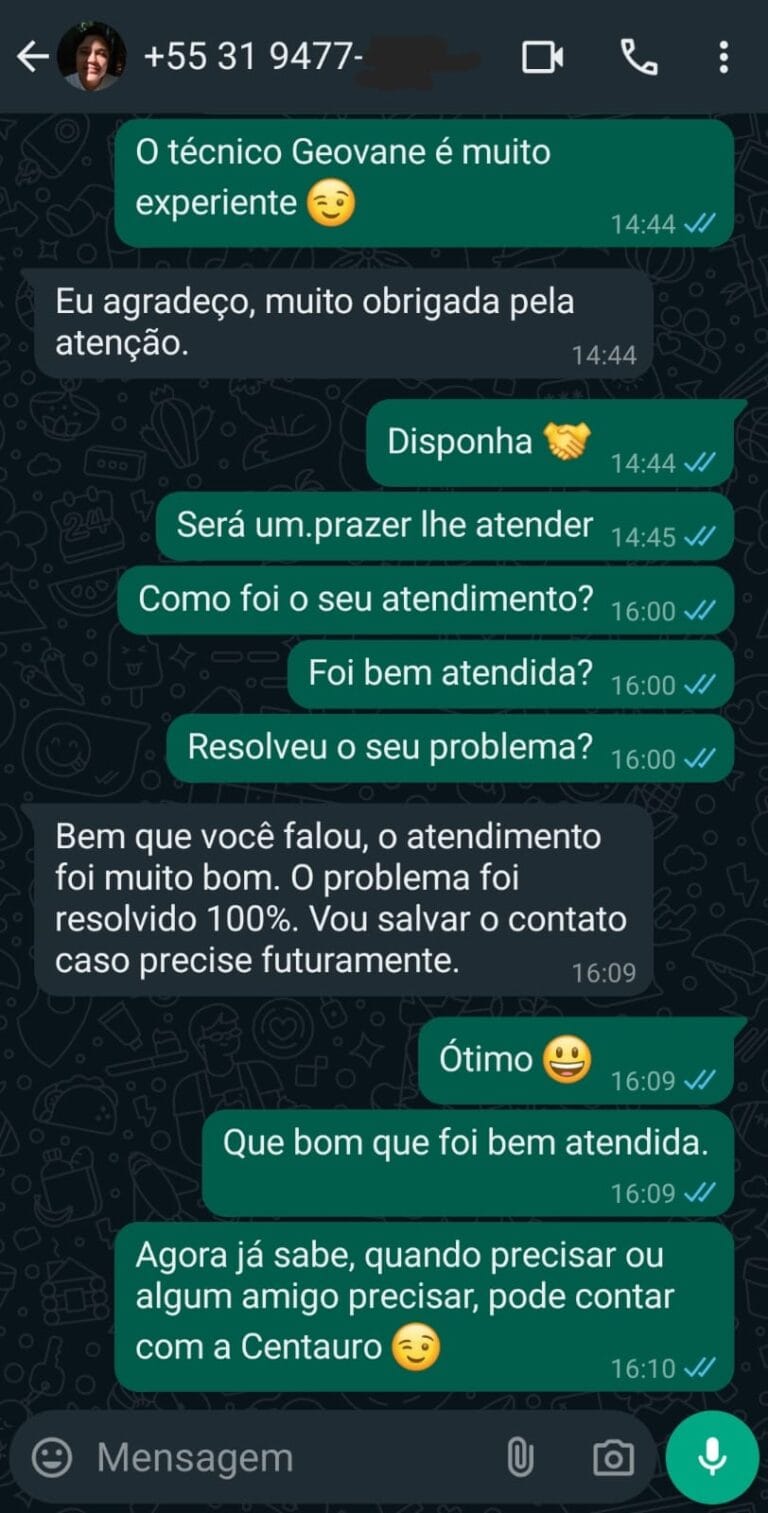Image resolution: width=768 pixels, height=1513 pixels.
Task: Open the camera from message bar
Action: pos(612,1457)
